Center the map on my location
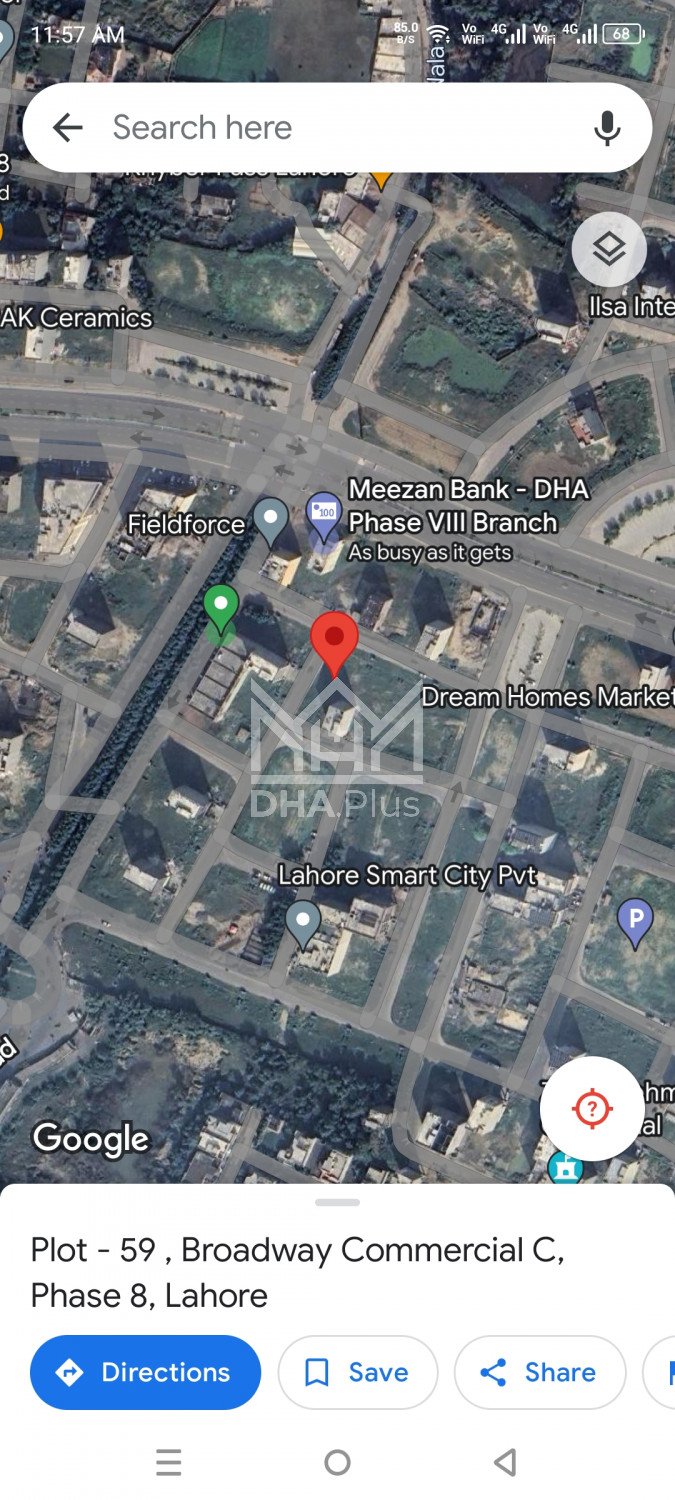The image size is (675, 1500). pos(592,1108)
